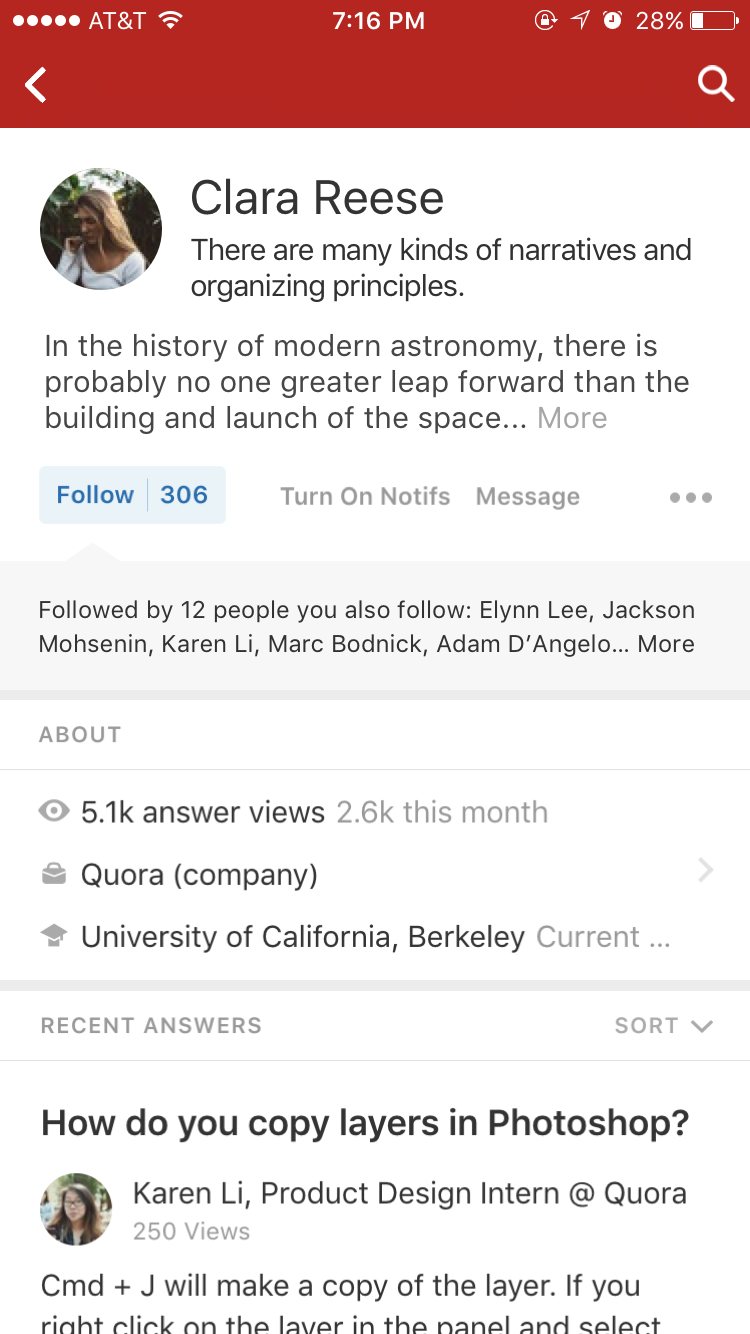Image resolution: width=750 pixels, height=1334 pixels.
Task: Open the Sort dropdown for recent answers
Action: 663,1025
